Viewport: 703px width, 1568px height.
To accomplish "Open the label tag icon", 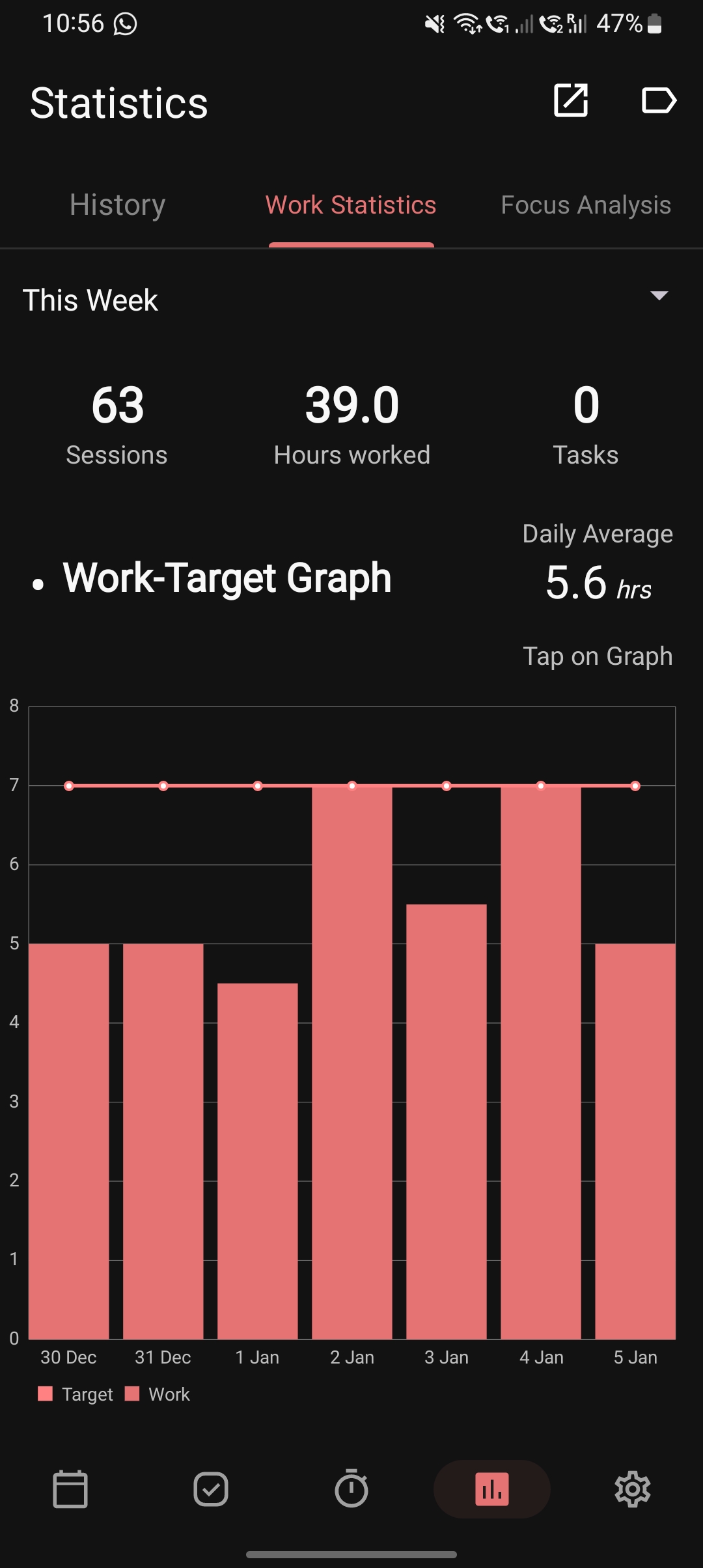I will pos(659,100).
